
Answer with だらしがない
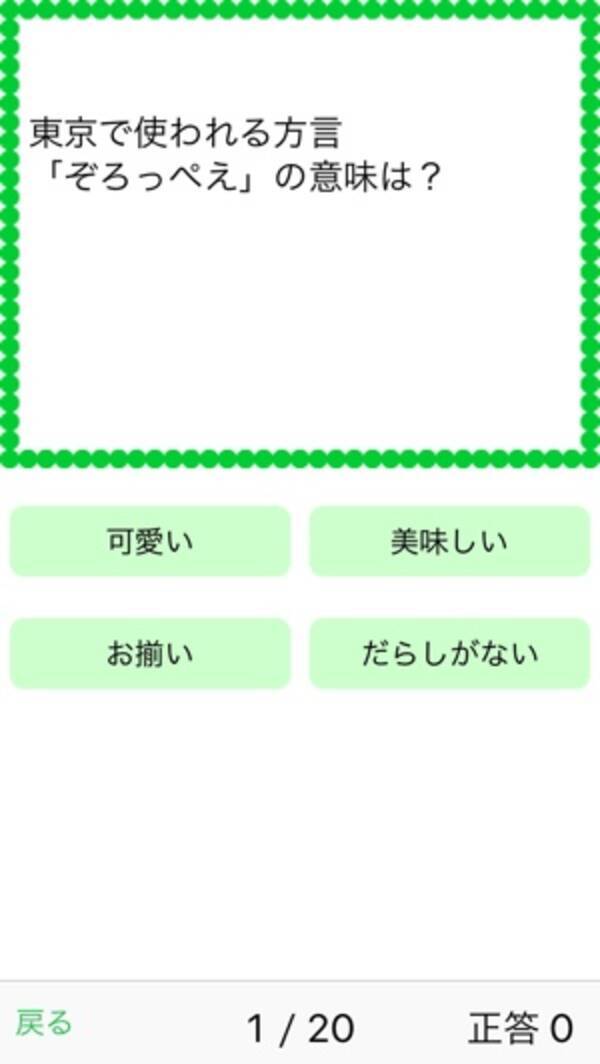tap(449, 653)
